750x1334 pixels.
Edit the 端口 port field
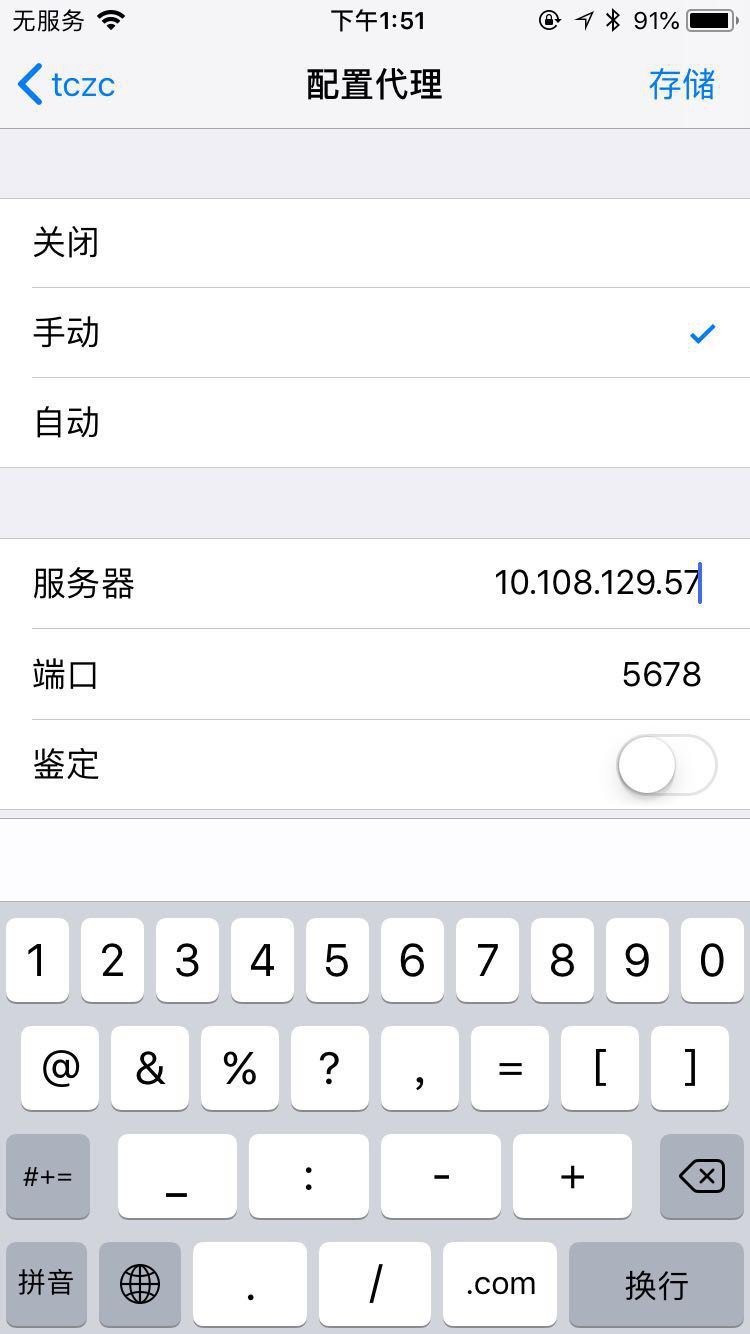point(375,674)
